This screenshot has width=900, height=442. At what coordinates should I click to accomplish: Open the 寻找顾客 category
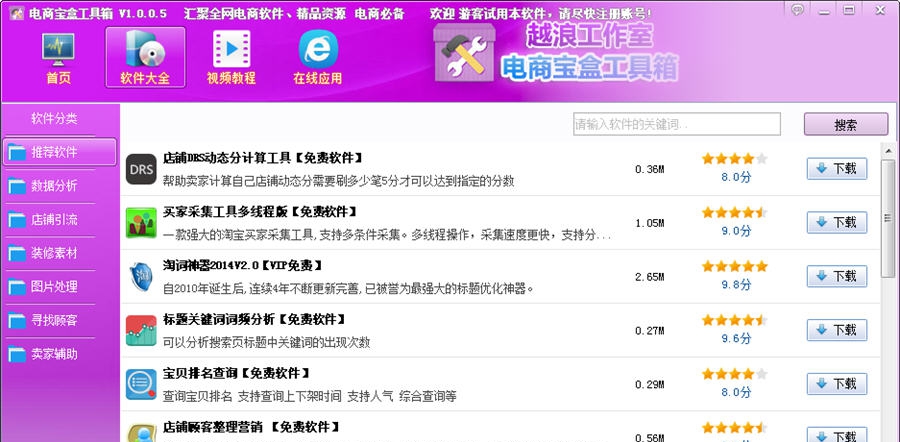pos(59,320)
